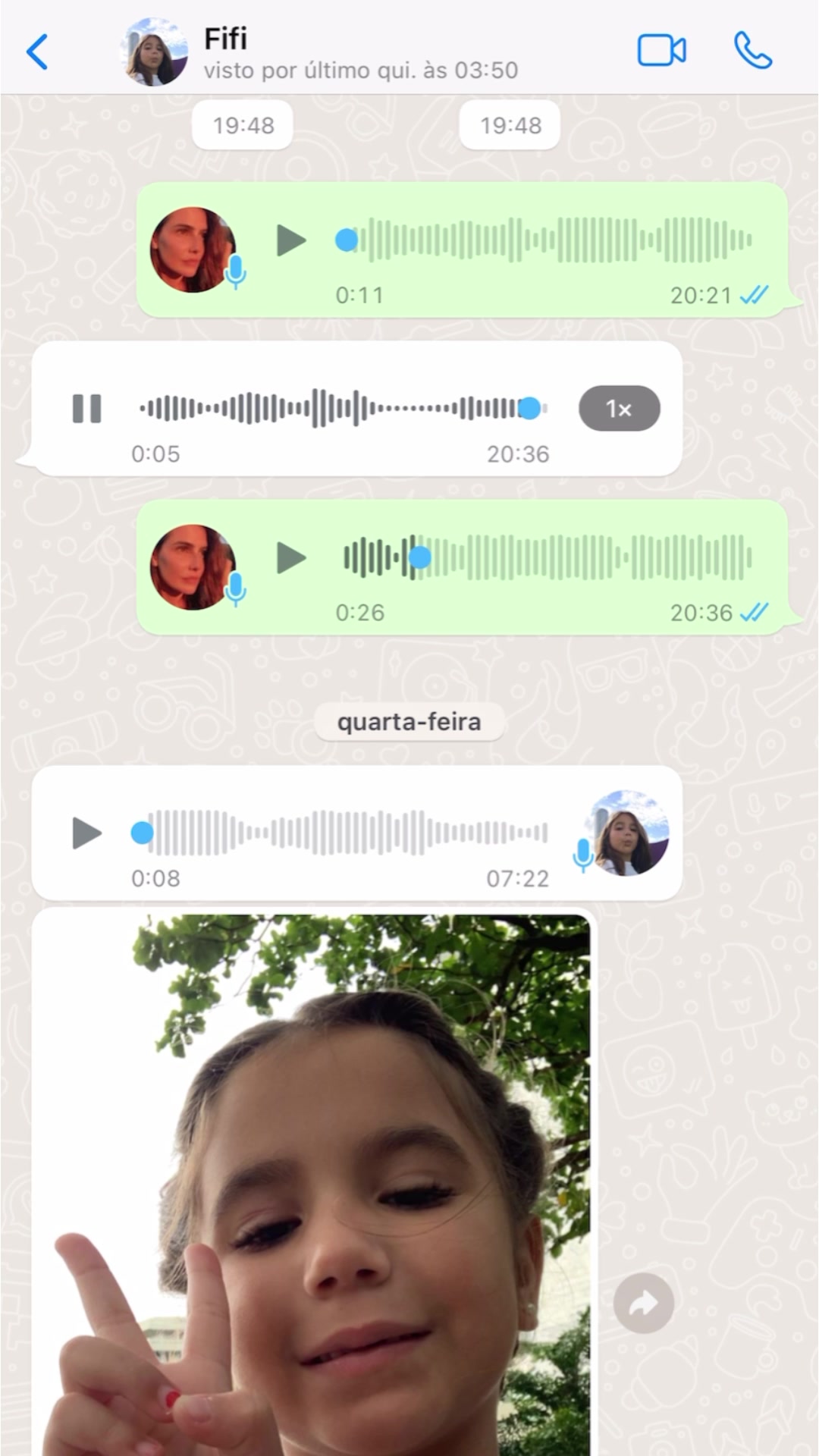Seek within the playing 0:05 audio waveform
Viewport: 819px width, 1456px height.
[341, 409]
